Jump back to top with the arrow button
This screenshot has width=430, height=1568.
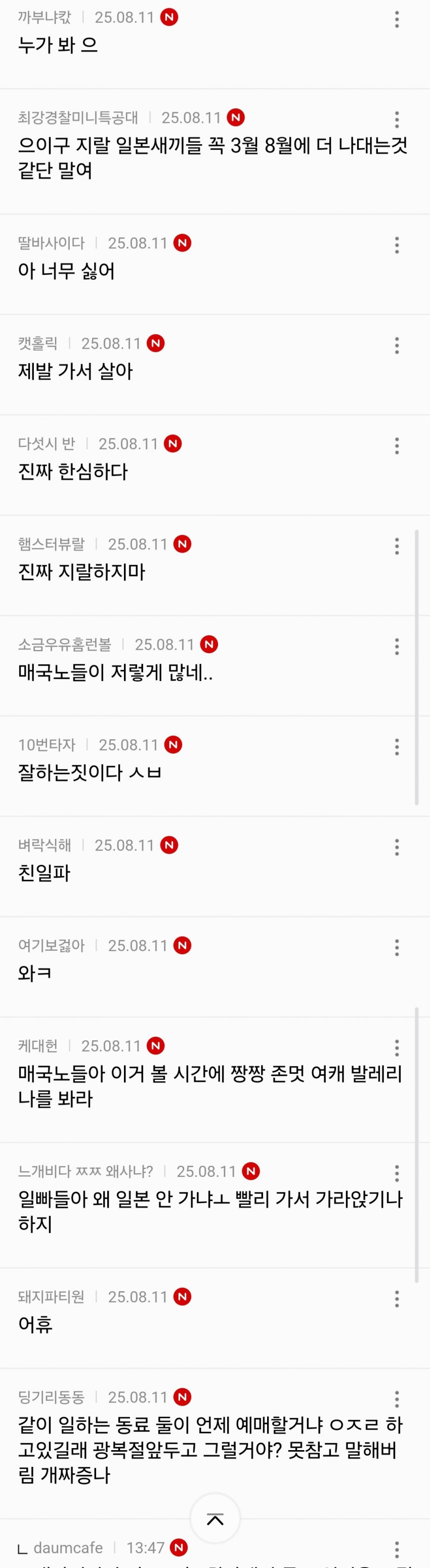pyautogui.click(x=214, y=1519)
